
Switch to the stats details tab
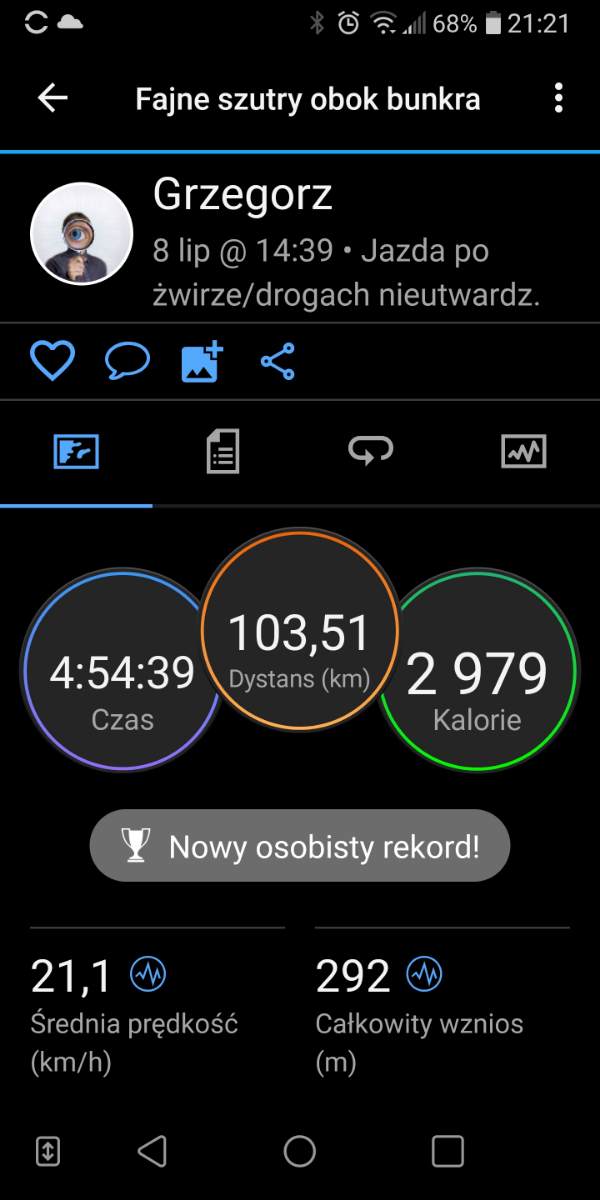[223, 453]
